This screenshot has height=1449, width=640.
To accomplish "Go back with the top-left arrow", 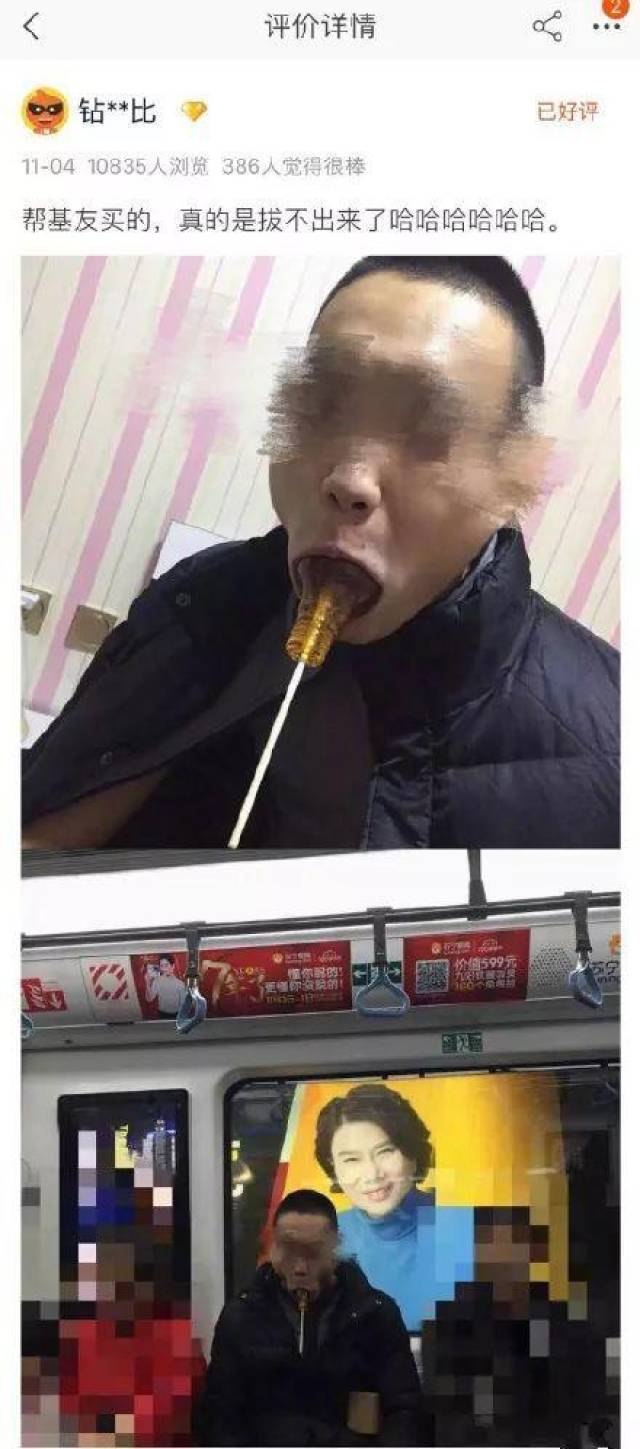I will pyautogui.click(x=32, y=27).
